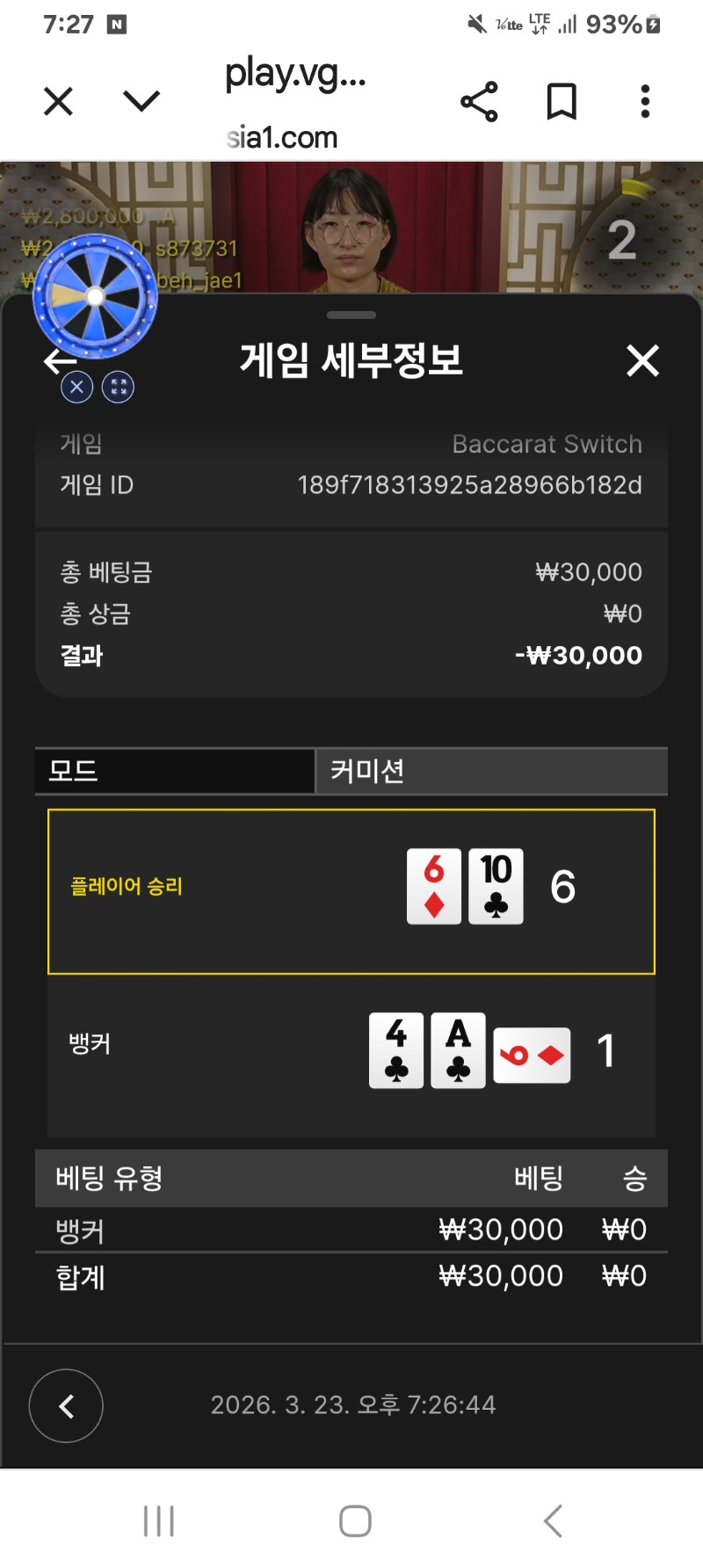The width and height of the screenshot is (703, 1568).
Task: Go to the Android home screen
Action: tap(355, 1521)
